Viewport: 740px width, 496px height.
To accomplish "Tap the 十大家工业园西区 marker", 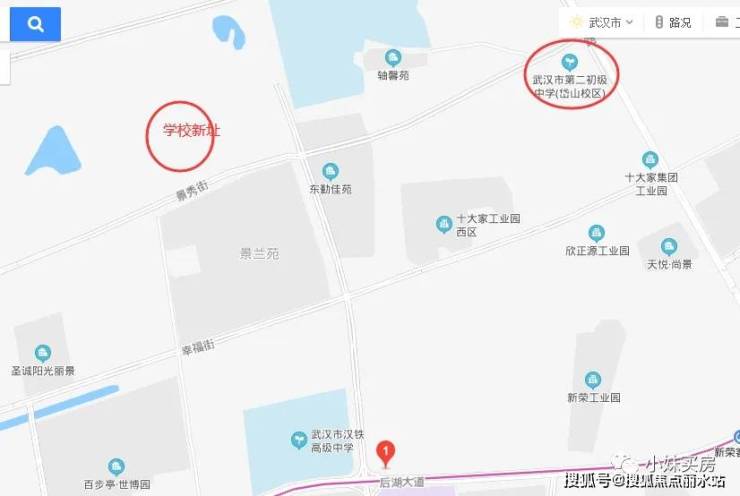I will (x=443, y=222).
